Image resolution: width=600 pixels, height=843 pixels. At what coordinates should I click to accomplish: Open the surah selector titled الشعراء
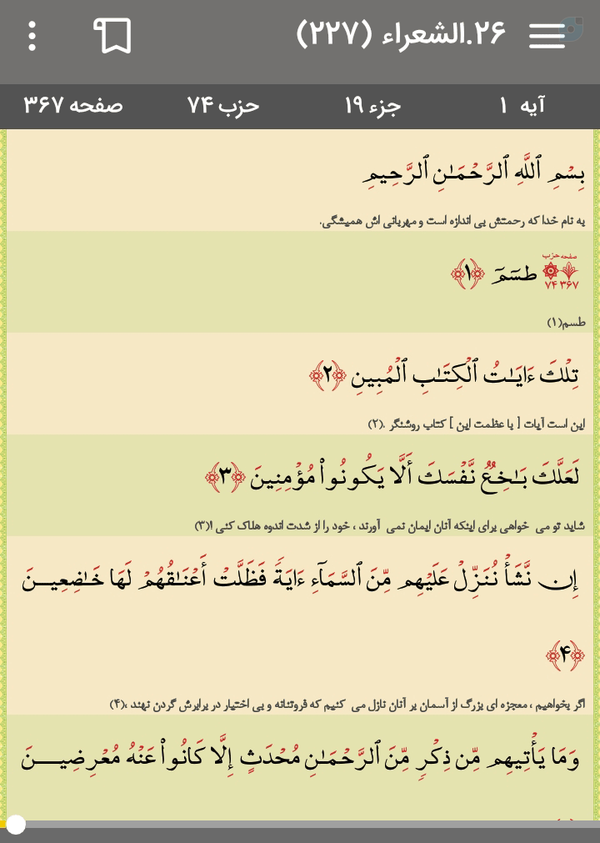click(x=401, y=34)
